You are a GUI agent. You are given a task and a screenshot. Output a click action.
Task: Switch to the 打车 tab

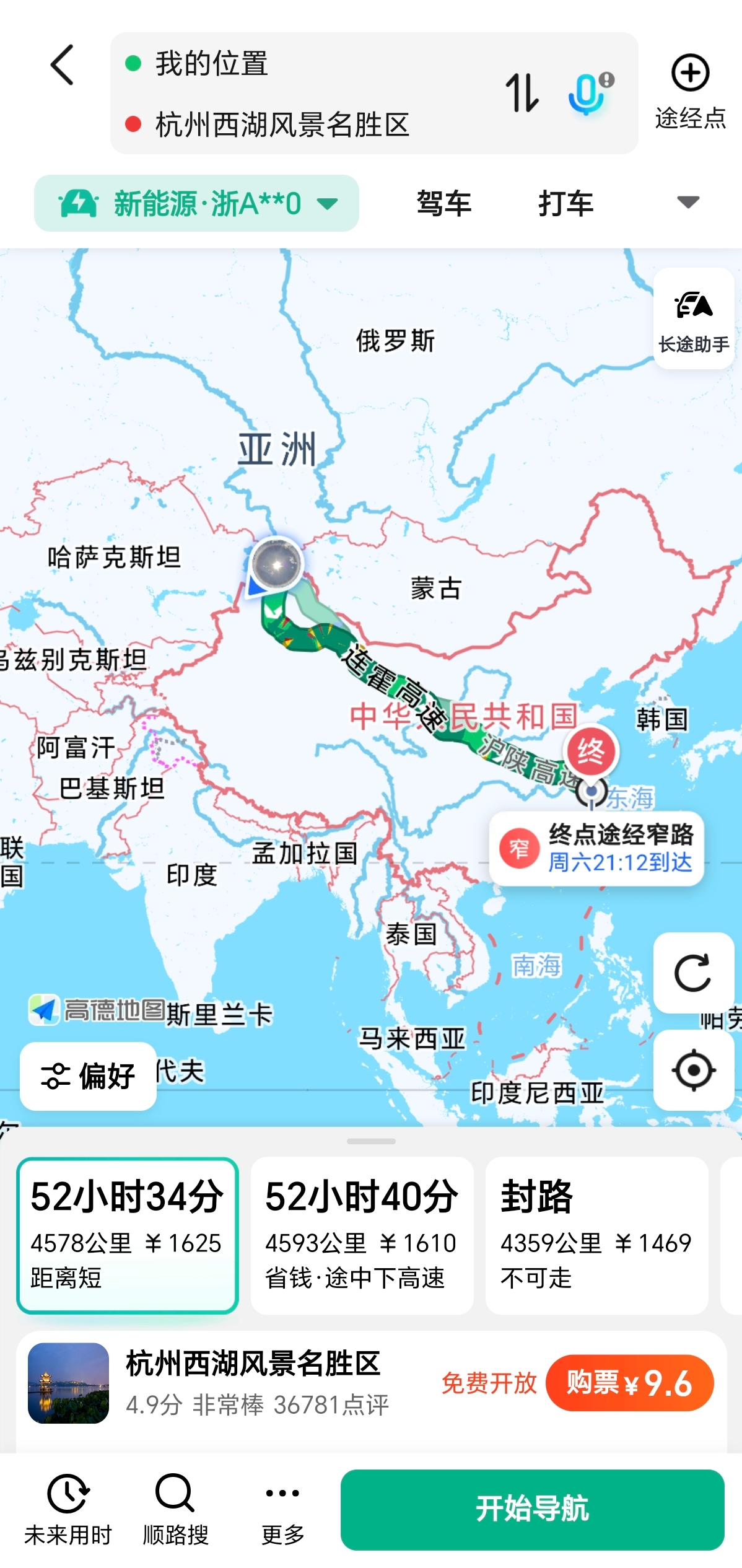(x=565, y=203)
